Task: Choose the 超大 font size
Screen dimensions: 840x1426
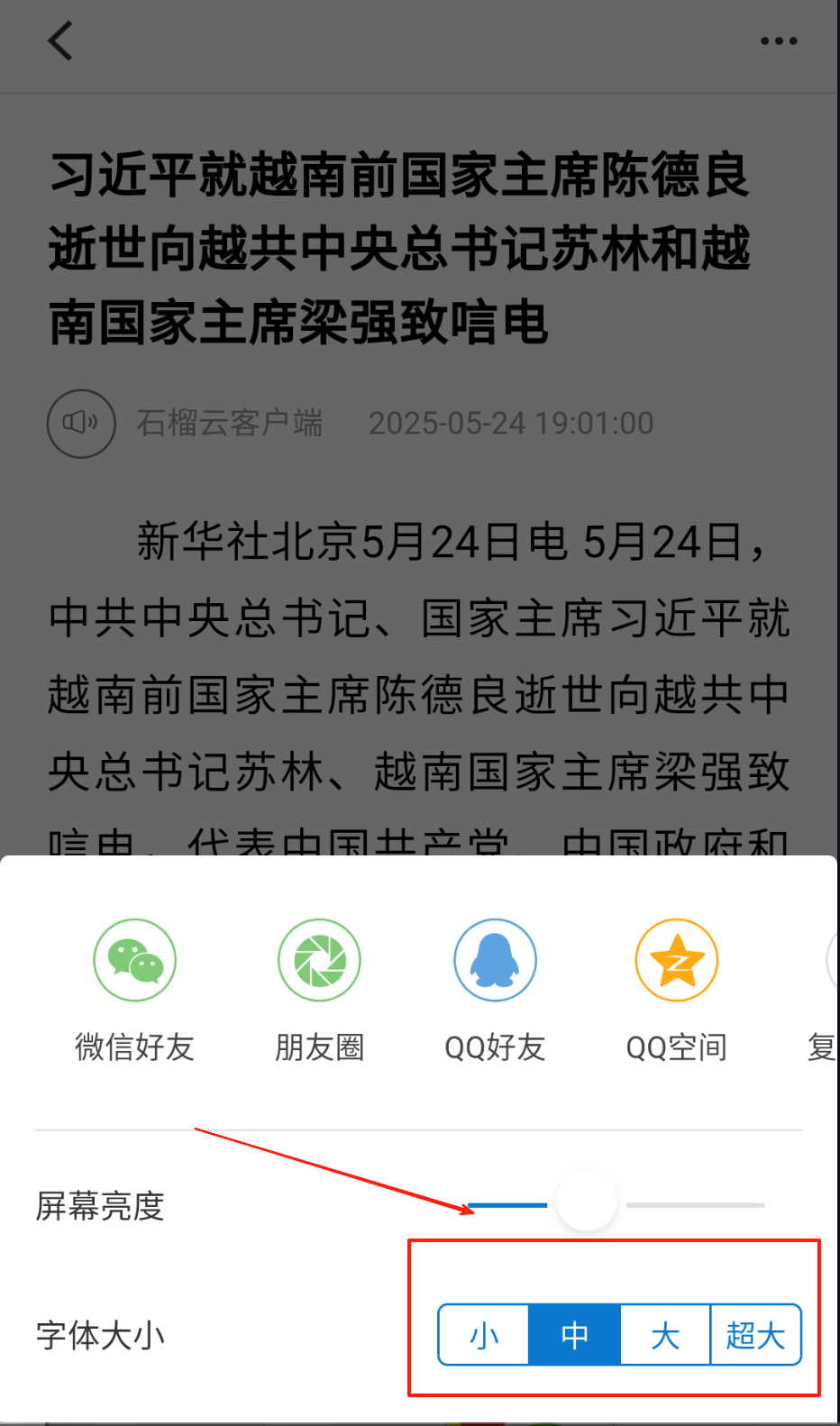Action: tap(755, 1335)
